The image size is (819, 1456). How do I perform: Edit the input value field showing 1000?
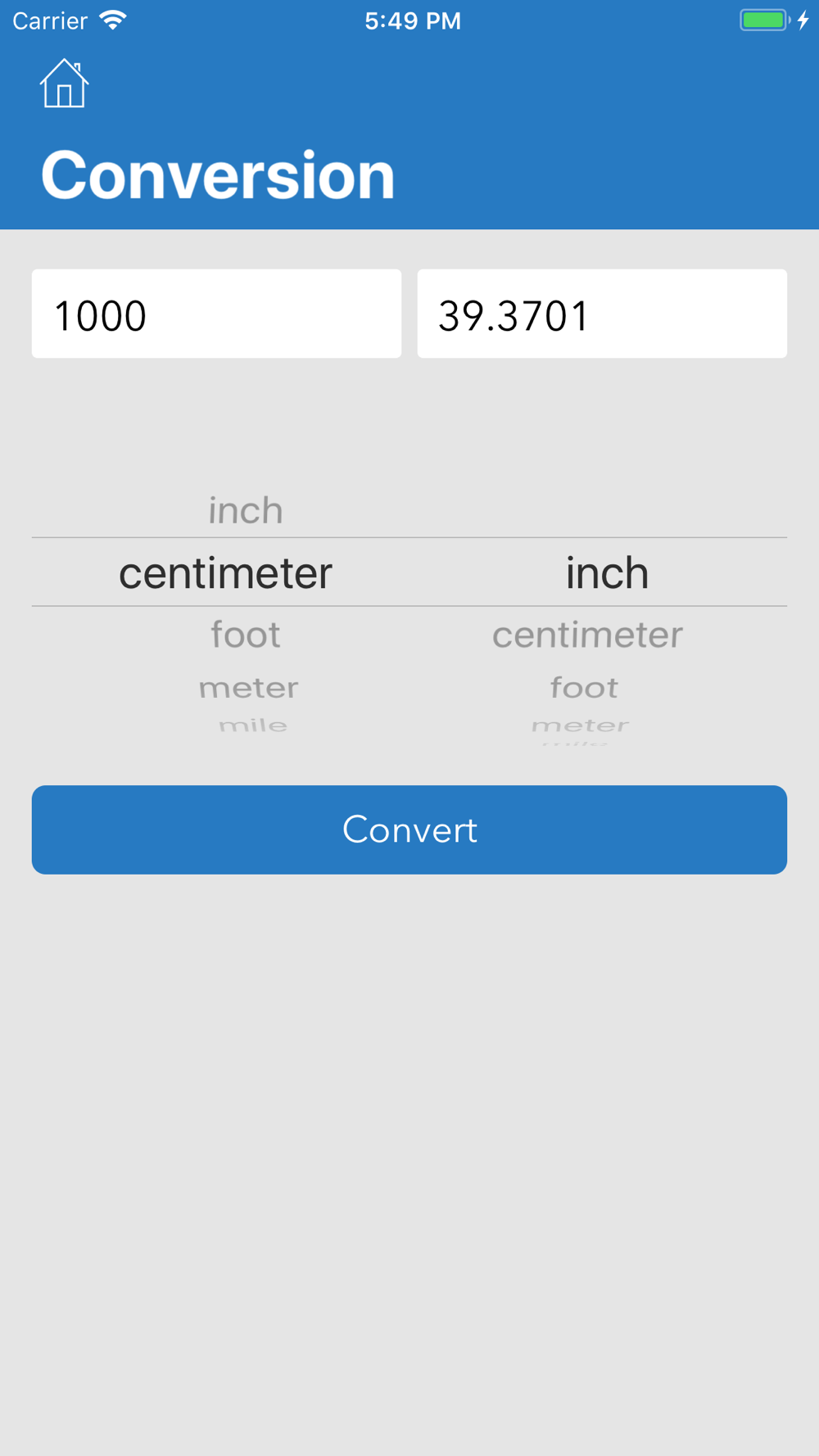click(x=216, y=314)
